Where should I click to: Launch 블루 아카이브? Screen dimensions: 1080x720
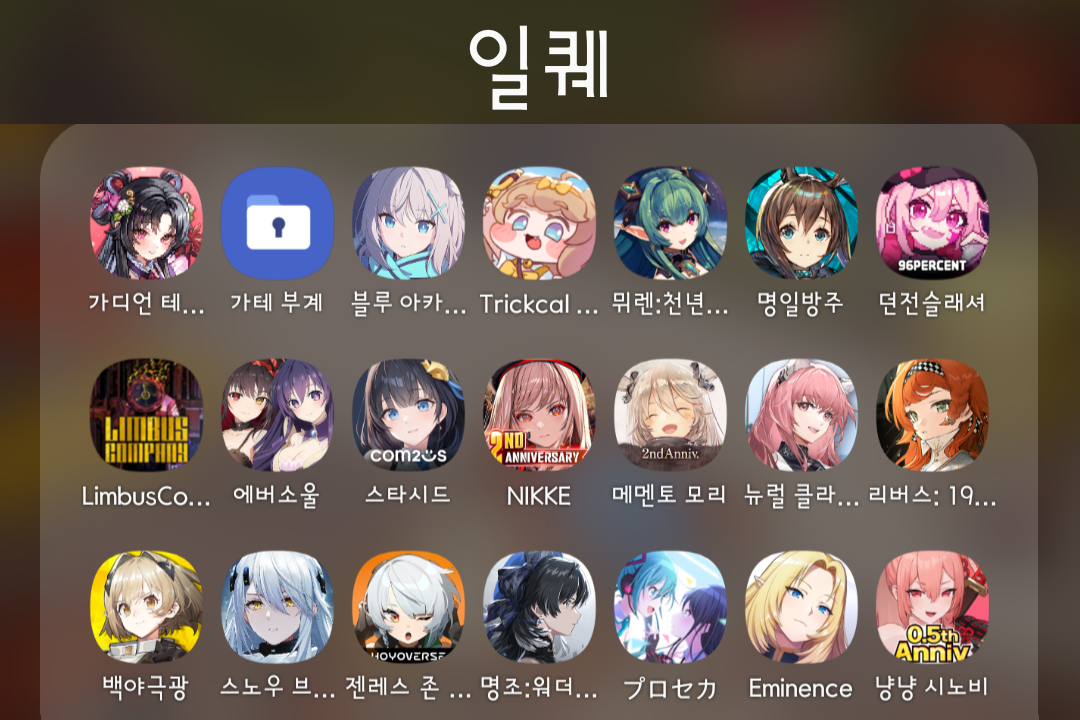[408, 223]
